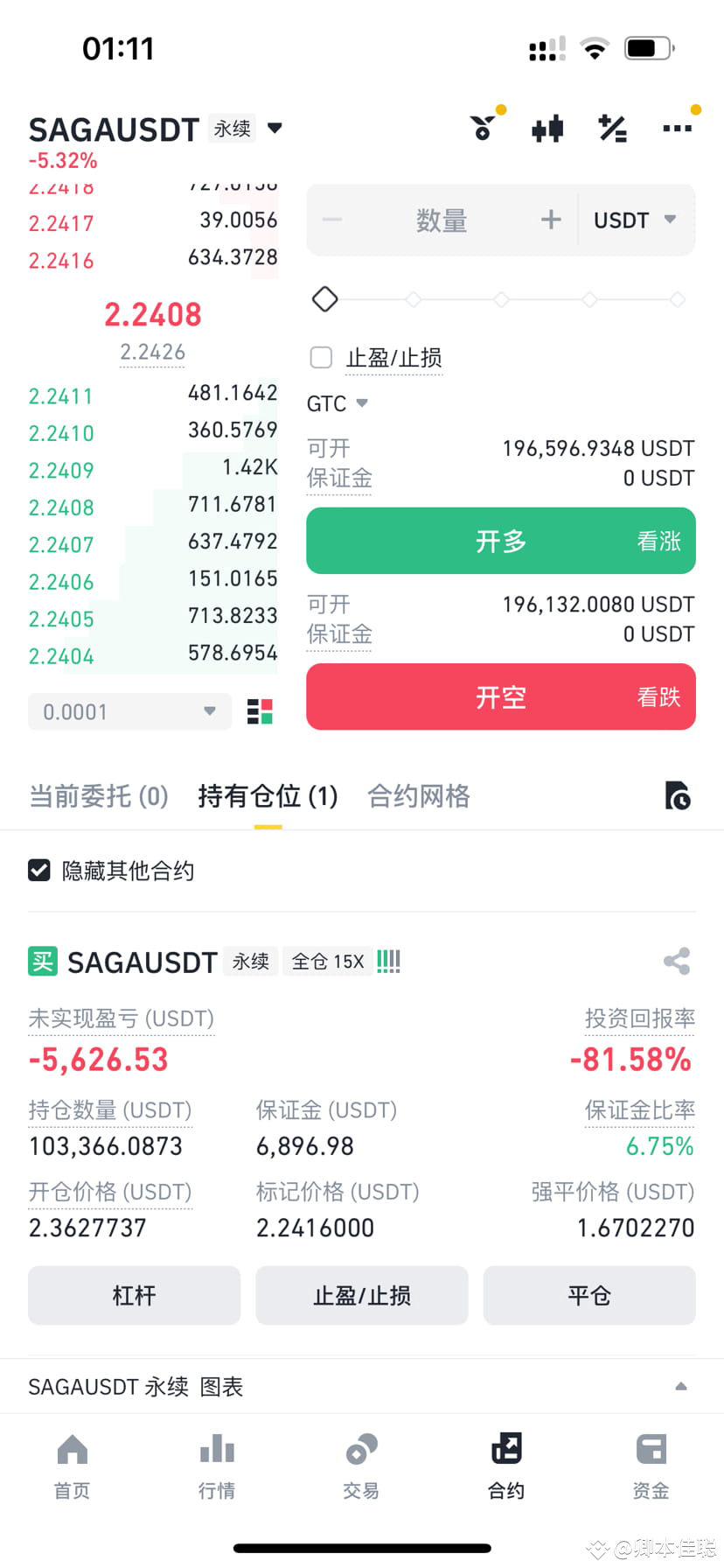Viewport: 724px width, 1568px height.
Task: Open the candlestick chart view icon
Action: click(x=546, y=128)
